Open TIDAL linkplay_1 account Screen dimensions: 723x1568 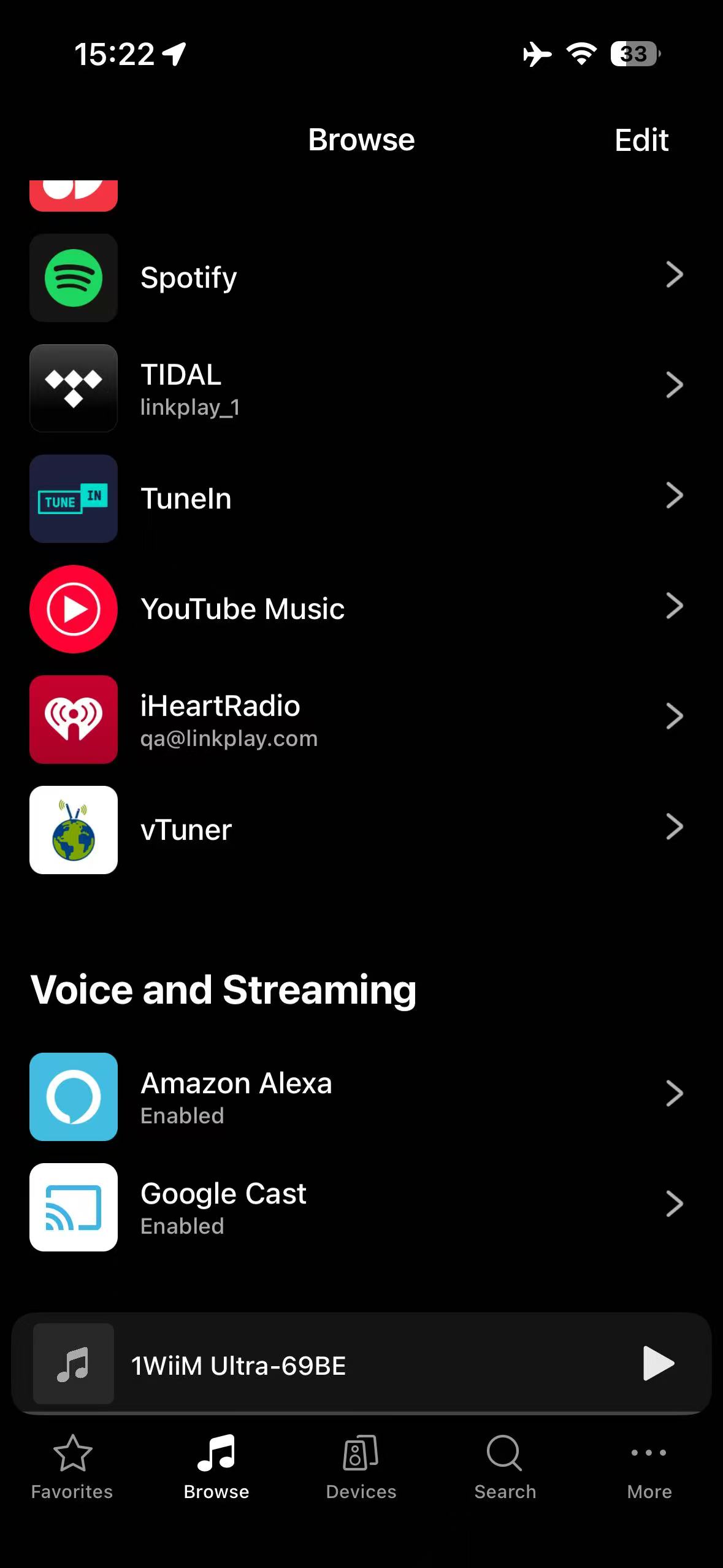pyautogui.click(x=361, y=388)
